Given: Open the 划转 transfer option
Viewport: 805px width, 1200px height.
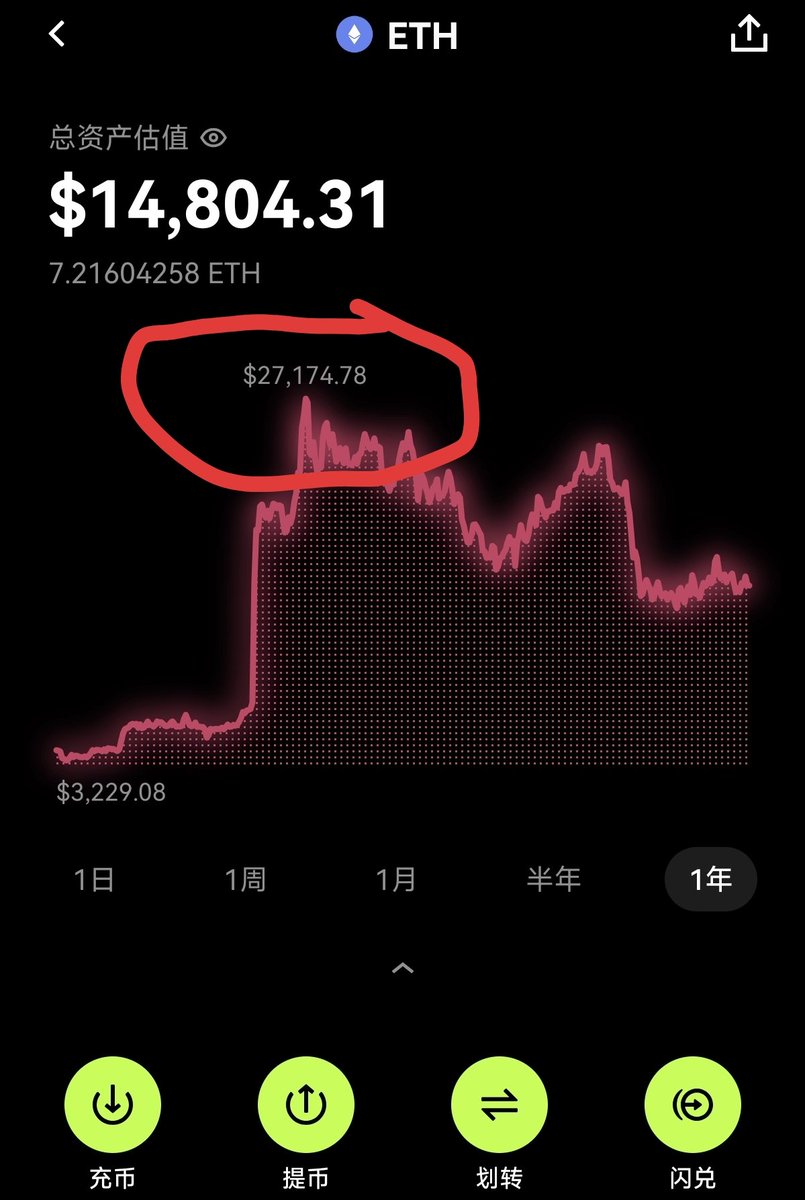Looking at the screenshot, I should [x=499, y=1104].
